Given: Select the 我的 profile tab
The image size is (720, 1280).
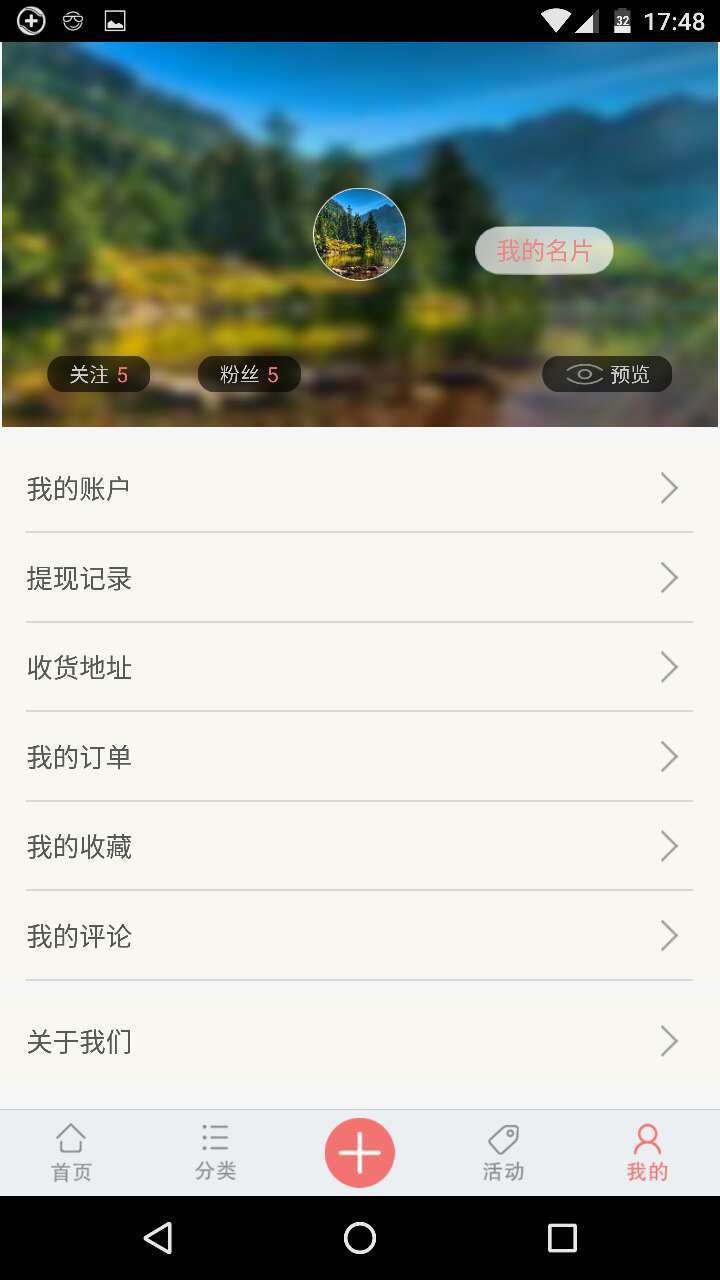Looking at the screenshot, I should pos(647,1152).
